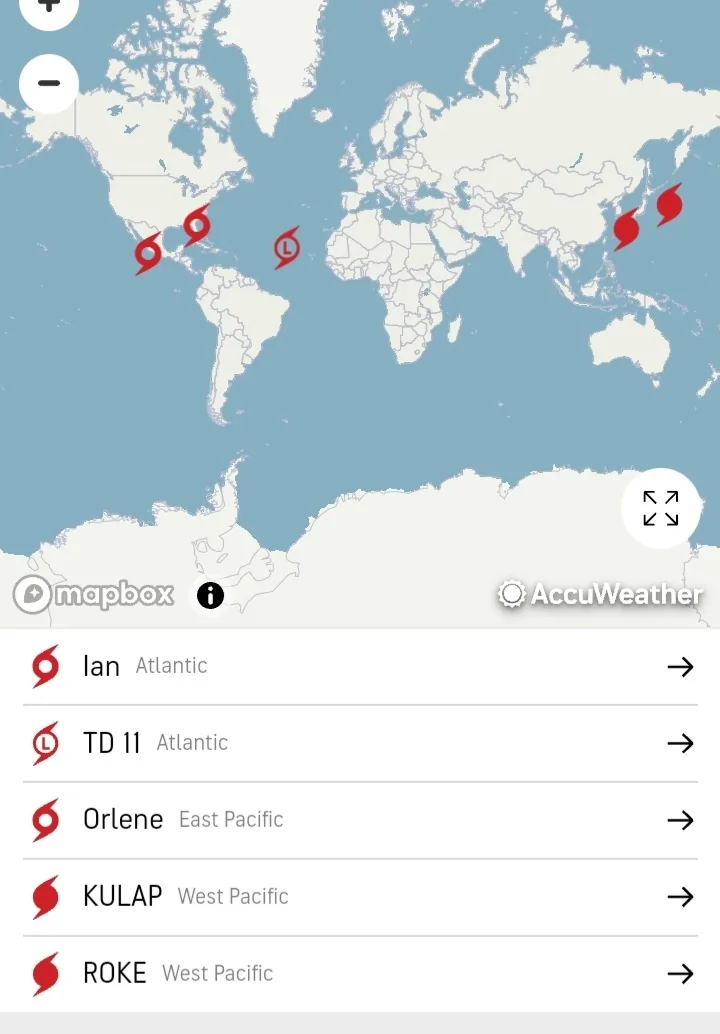Zoom out the hurricane map
Viewport: 720px width, 1034px height.
[x=49, y=83]
